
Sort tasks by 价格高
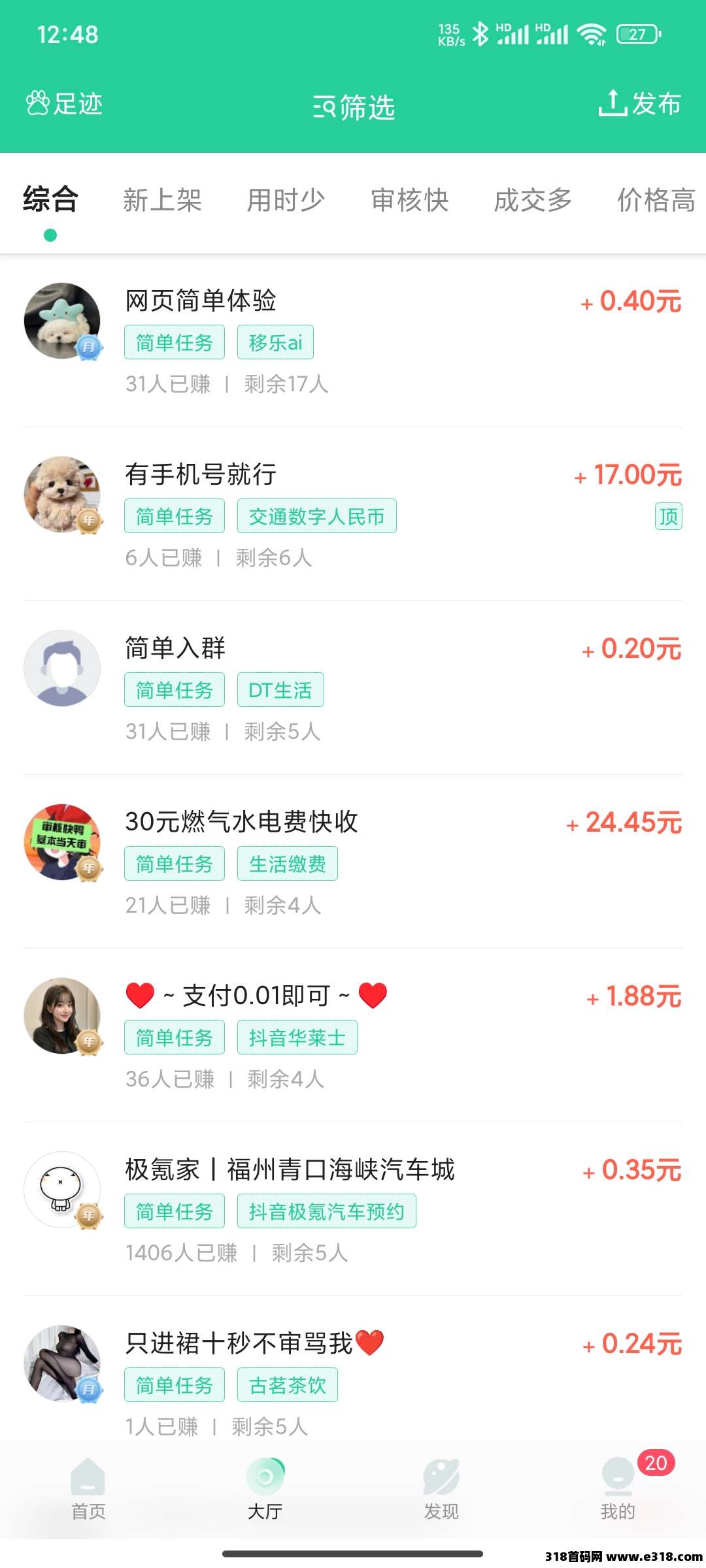(656, 200)
